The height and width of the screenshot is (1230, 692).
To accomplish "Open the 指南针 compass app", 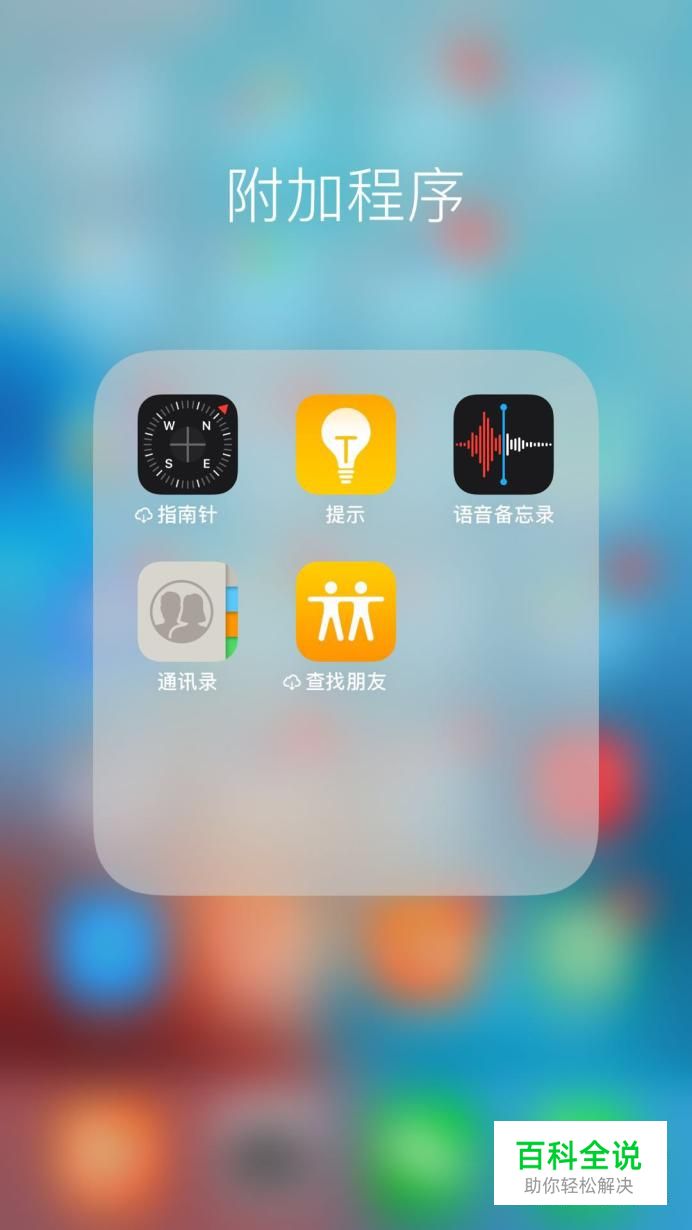I will [x=187, y=444].
